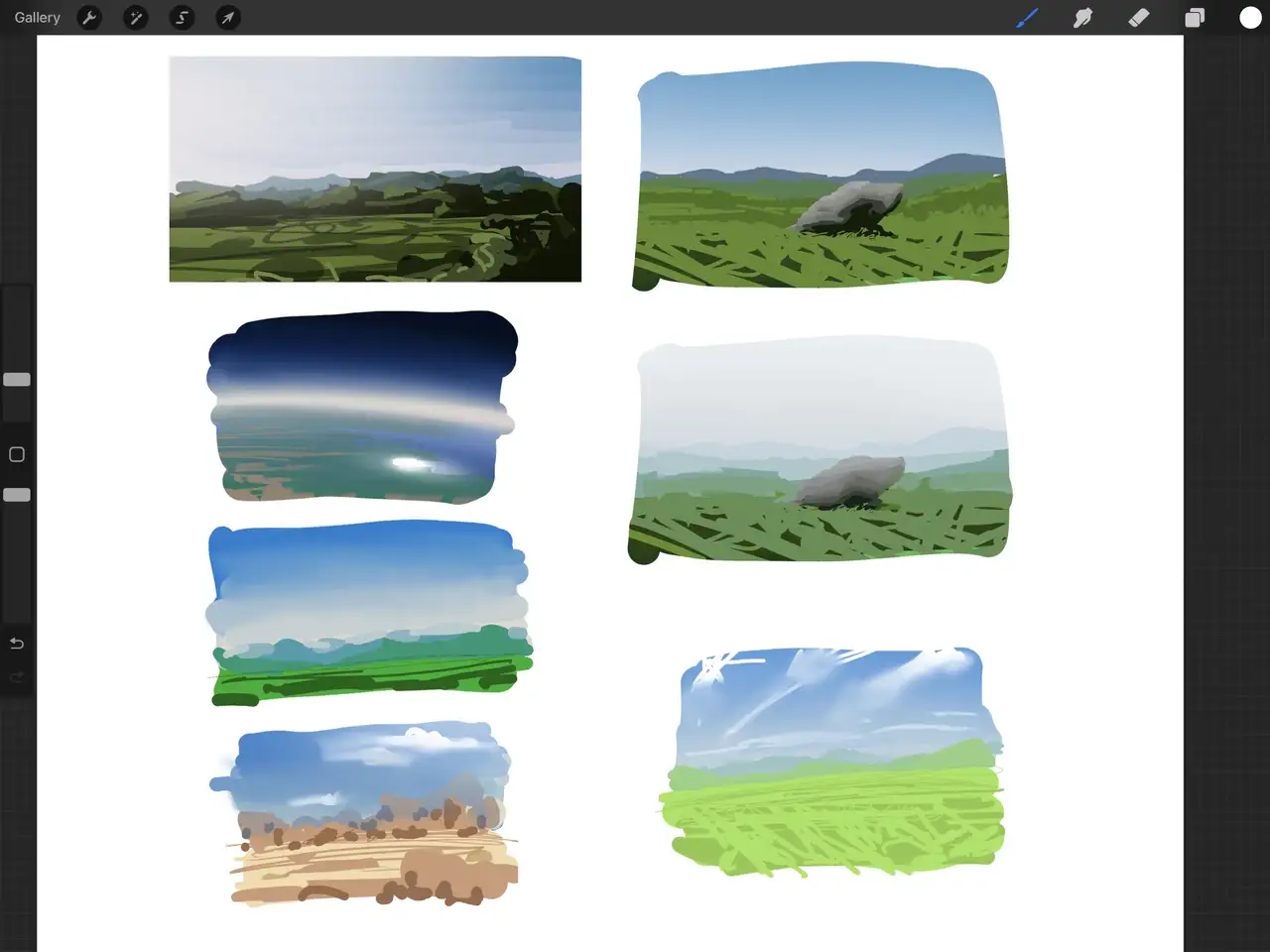The image size is (1270, 952).
Task: Select the Brush tool
Action: click(x=1027, y=18)
